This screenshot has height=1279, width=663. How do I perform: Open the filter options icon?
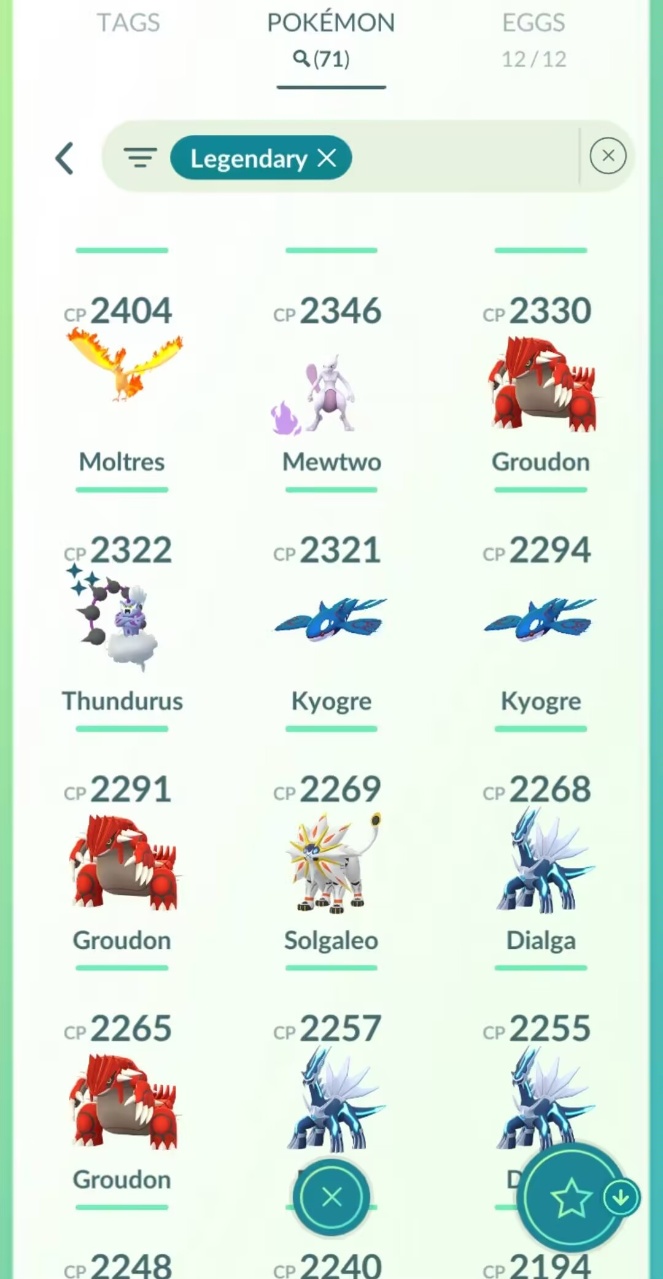click(140, 158)
